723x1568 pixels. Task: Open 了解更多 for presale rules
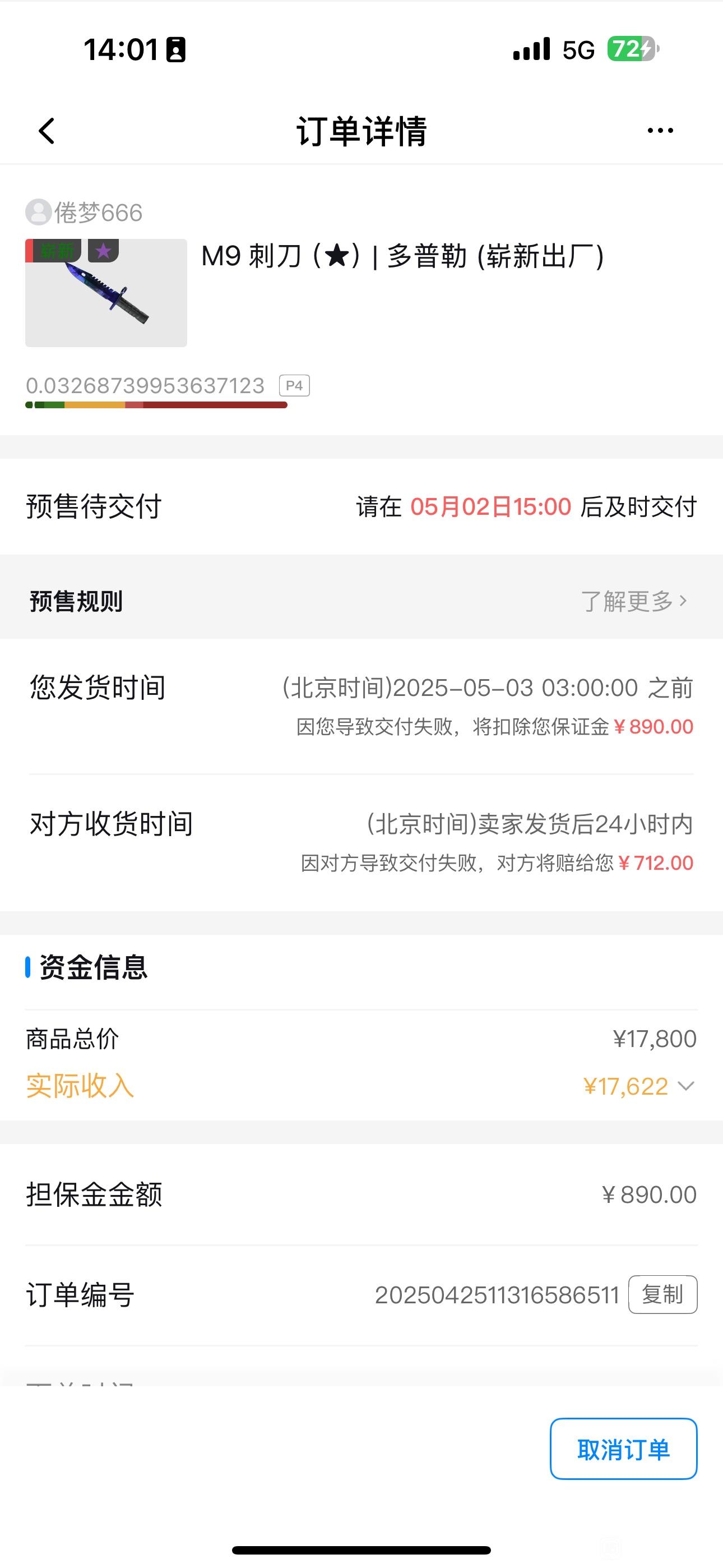click(x=634, y=601)
